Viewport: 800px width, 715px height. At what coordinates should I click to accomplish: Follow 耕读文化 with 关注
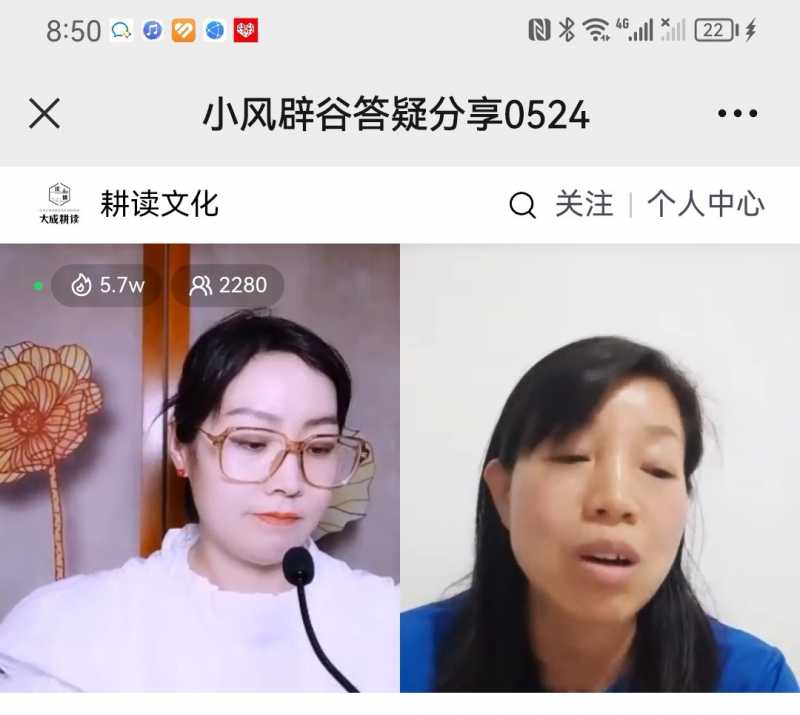(584, 205)
